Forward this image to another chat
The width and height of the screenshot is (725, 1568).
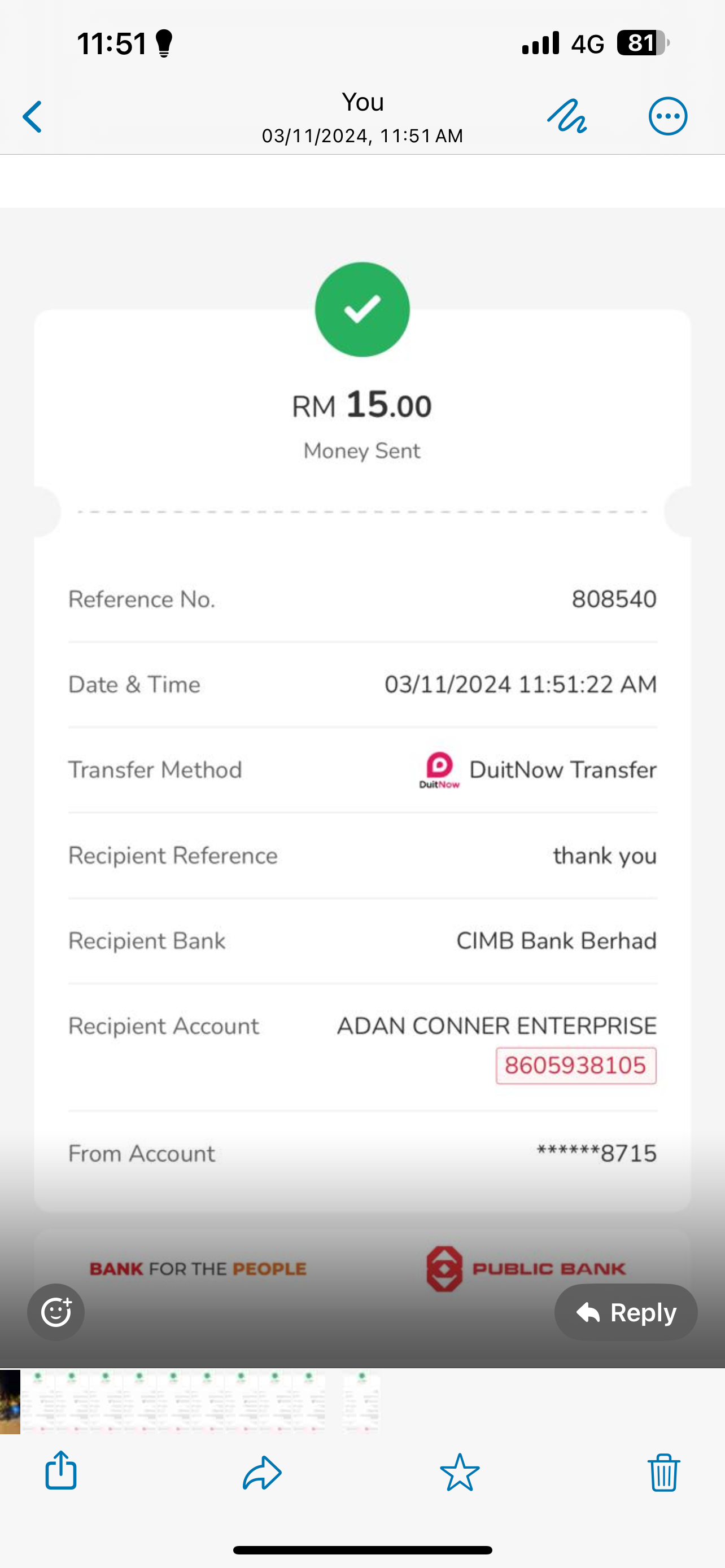(262, 1472)
